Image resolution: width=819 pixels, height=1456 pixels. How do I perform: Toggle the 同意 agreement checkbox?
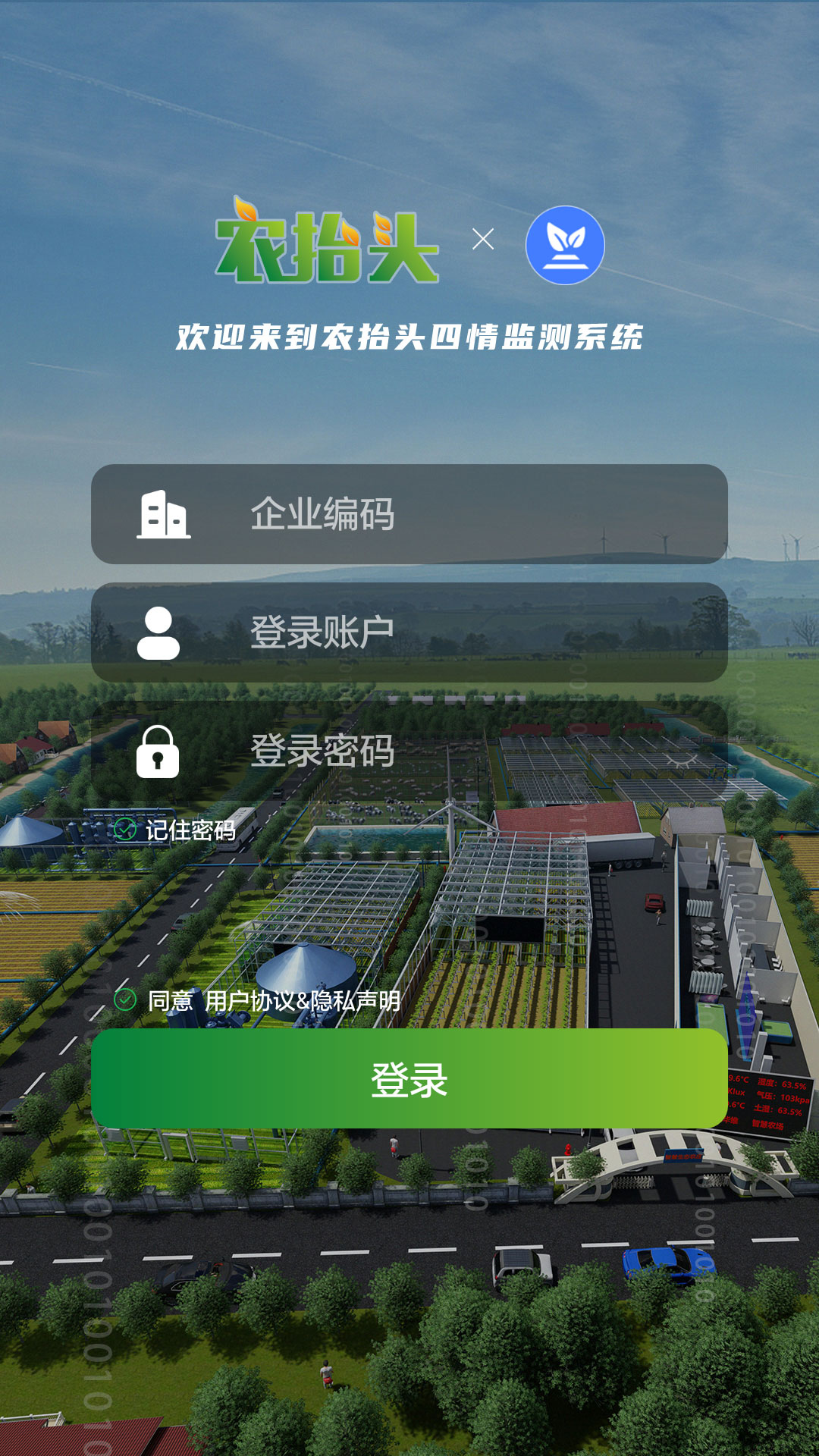coord(125,1000)
